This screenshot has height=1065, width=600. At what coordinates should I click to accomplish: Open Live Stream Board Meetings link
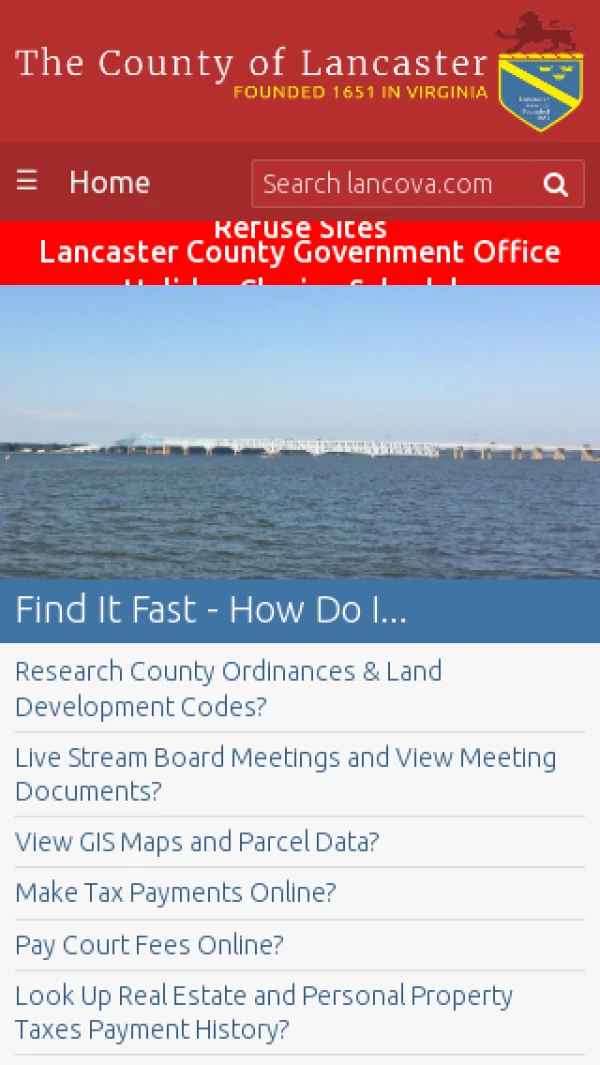[x=285, y=773]
